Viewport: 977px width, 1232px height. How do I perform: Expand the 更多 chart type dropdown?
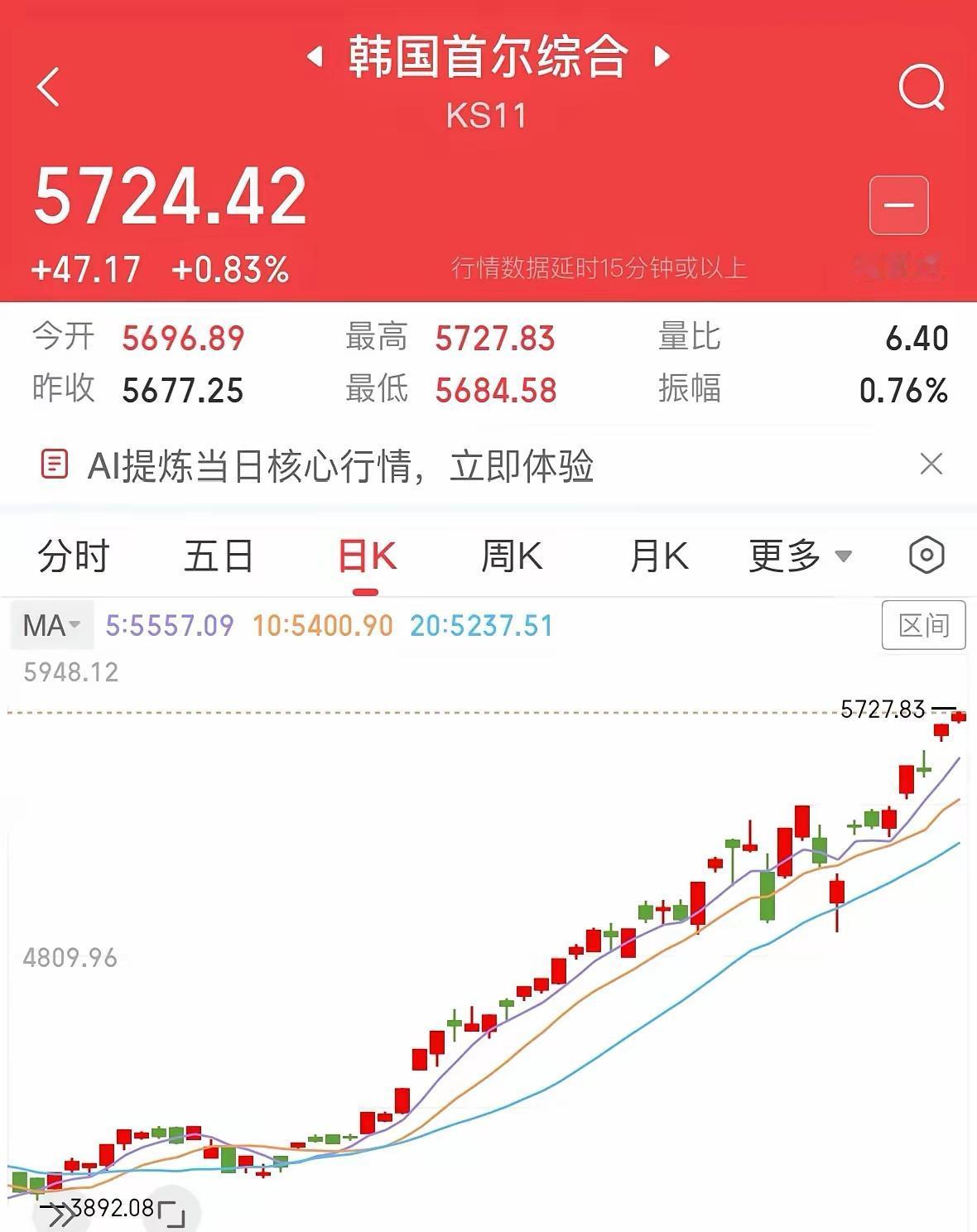pos(799,557)
